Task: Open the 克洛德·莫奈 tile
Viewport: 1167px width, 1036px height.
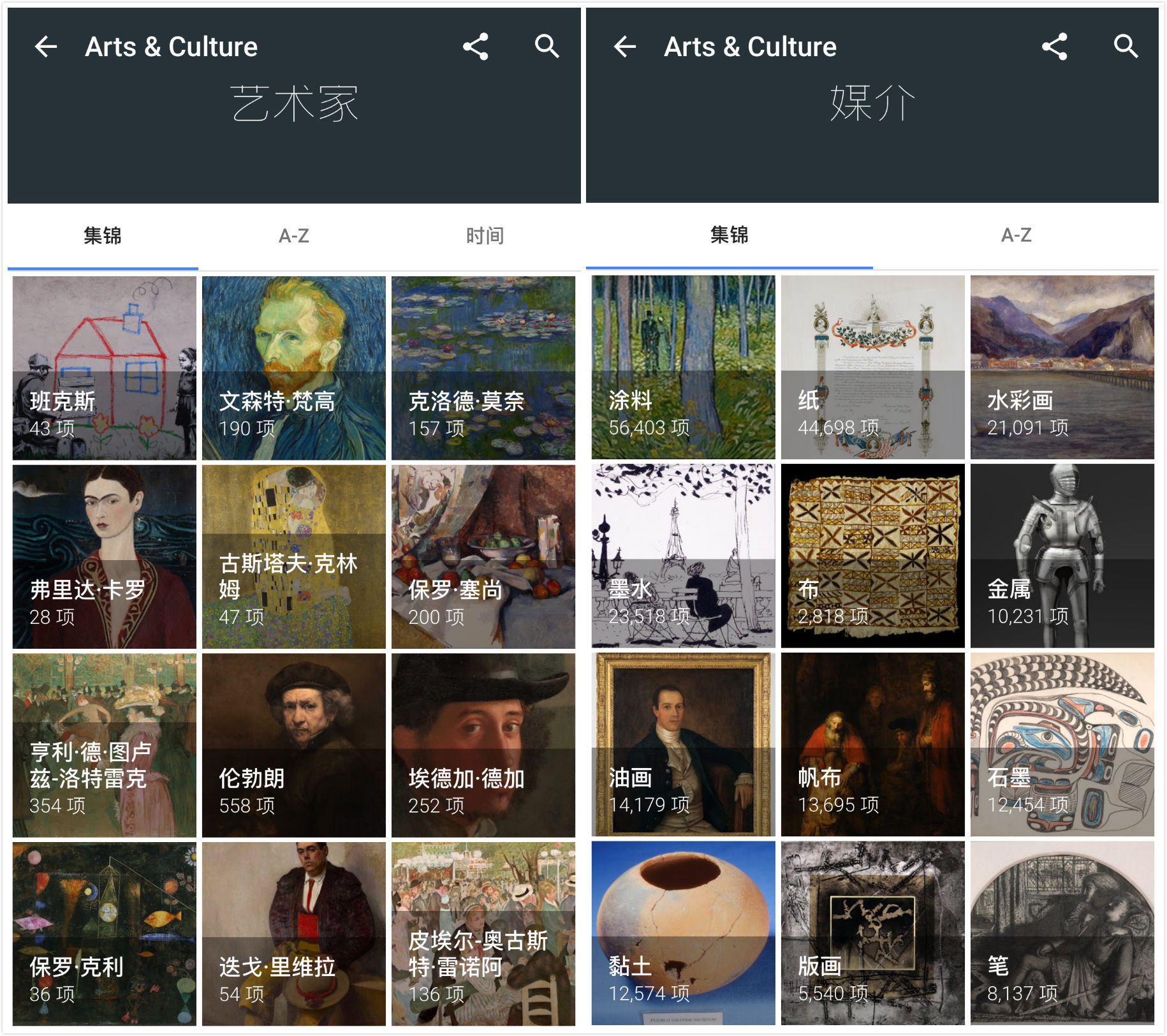Action: (x=483, y=368)
